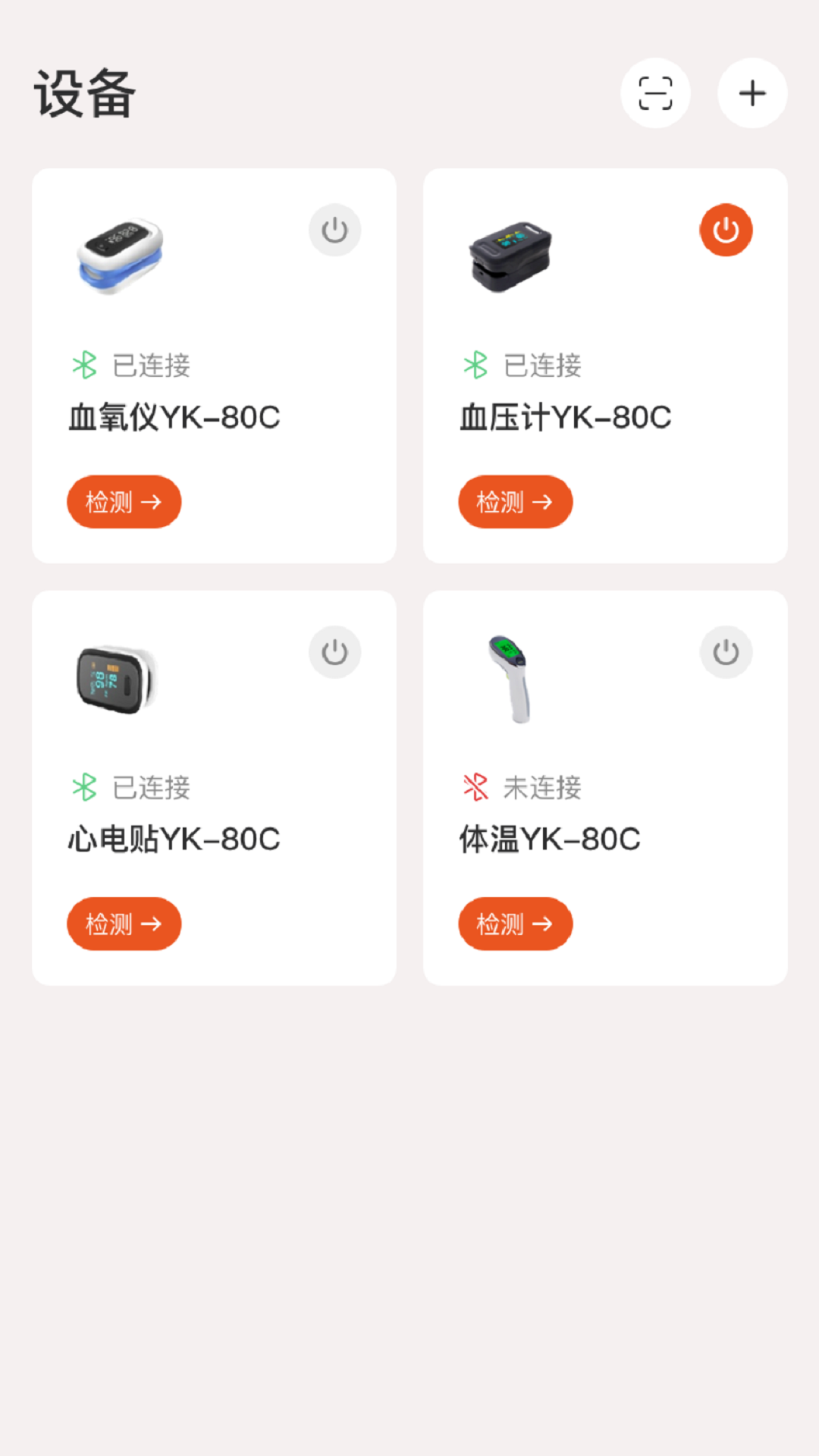Start 检测 for 血氧仪YK-80C
Viewport: 819px width, 1456px height.
pyautogui.click(x=124, y=502)
